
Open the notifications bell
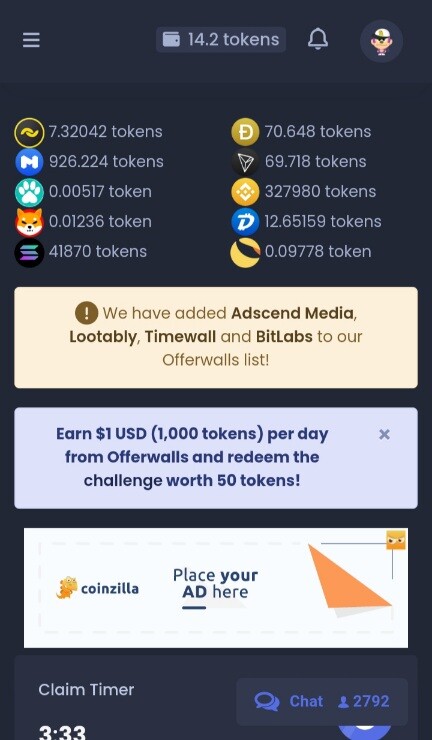(x=318, y=39)
